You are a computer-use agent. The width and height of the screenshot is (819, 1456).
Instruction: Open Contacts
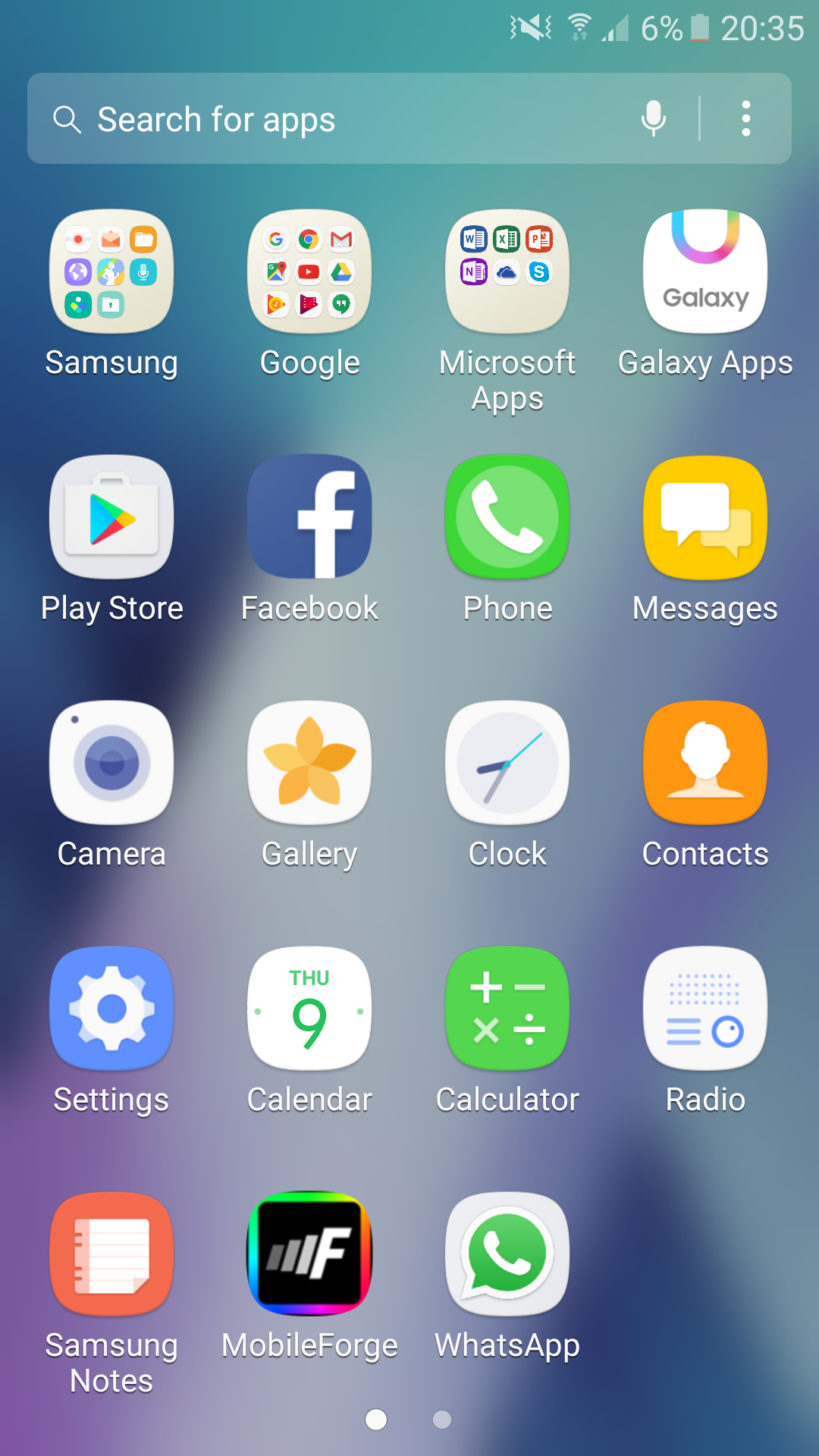point(705,763)
